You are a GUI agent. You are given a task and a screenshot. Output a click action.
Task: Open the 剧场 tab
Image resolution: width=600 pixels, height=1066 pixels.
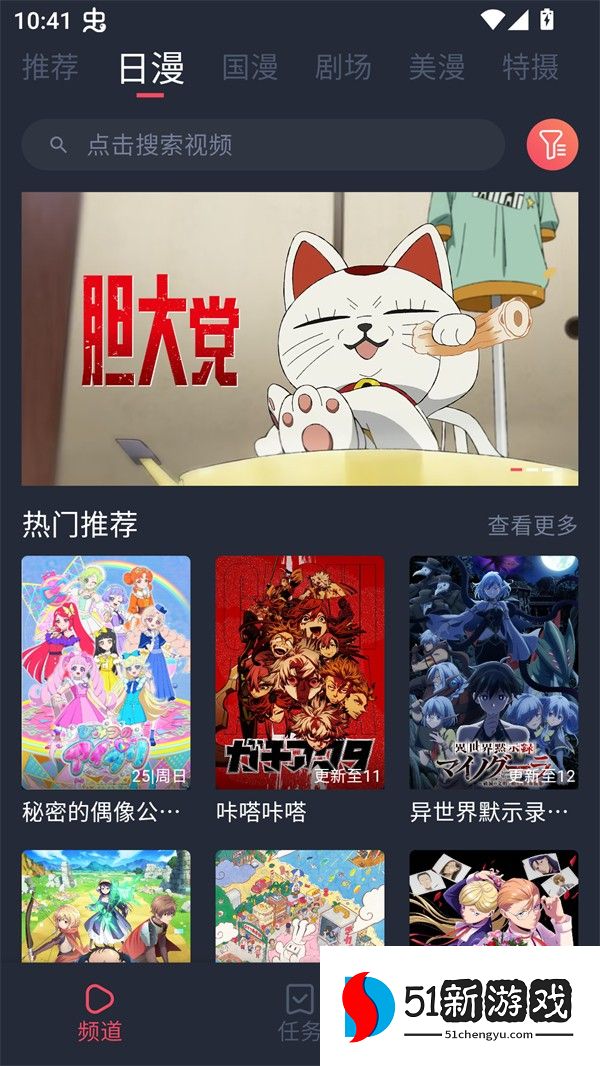tap(343, 67)
